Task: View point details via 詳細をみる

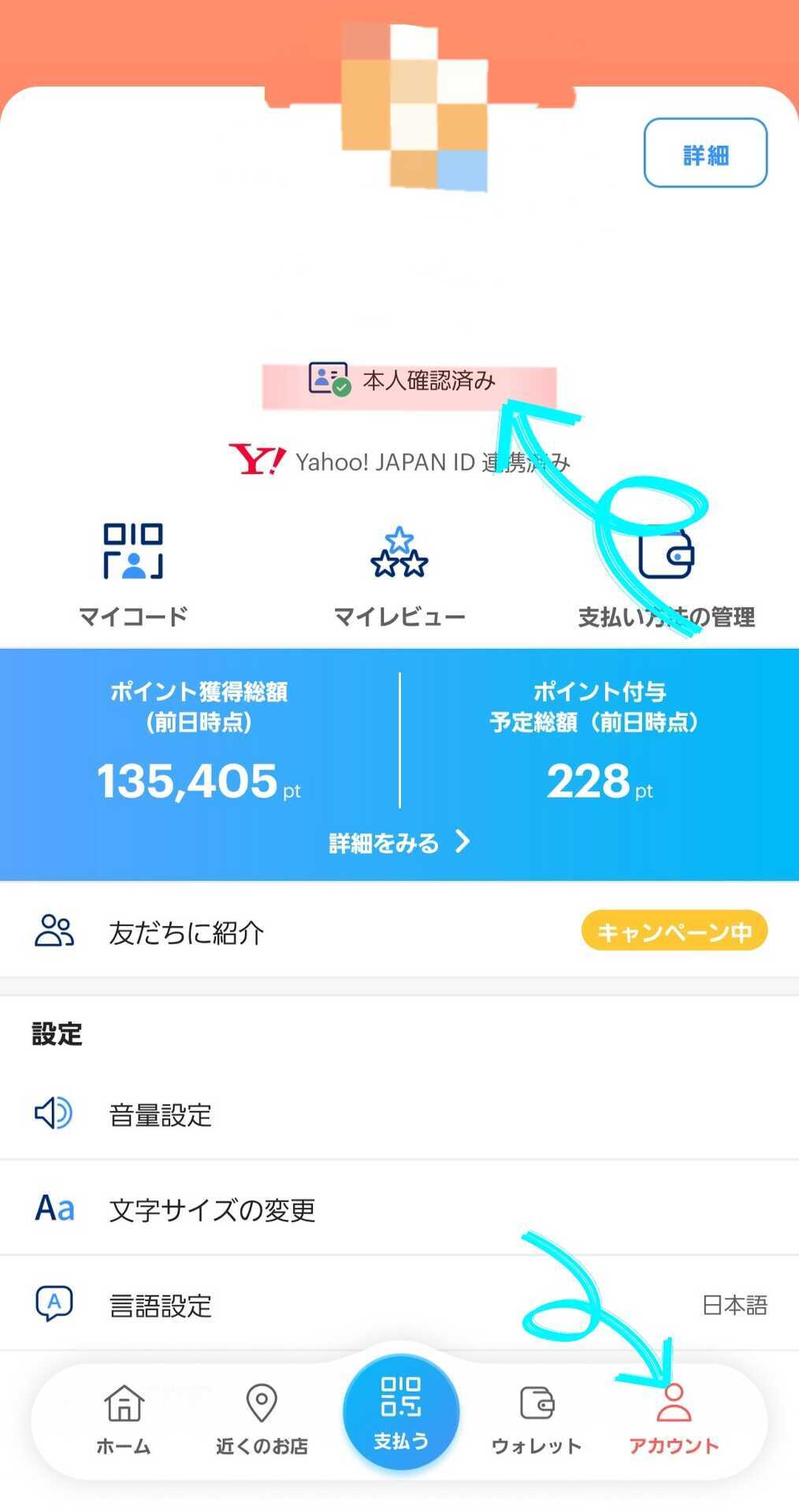Action: pyautogui.click(x=399, y=843)
